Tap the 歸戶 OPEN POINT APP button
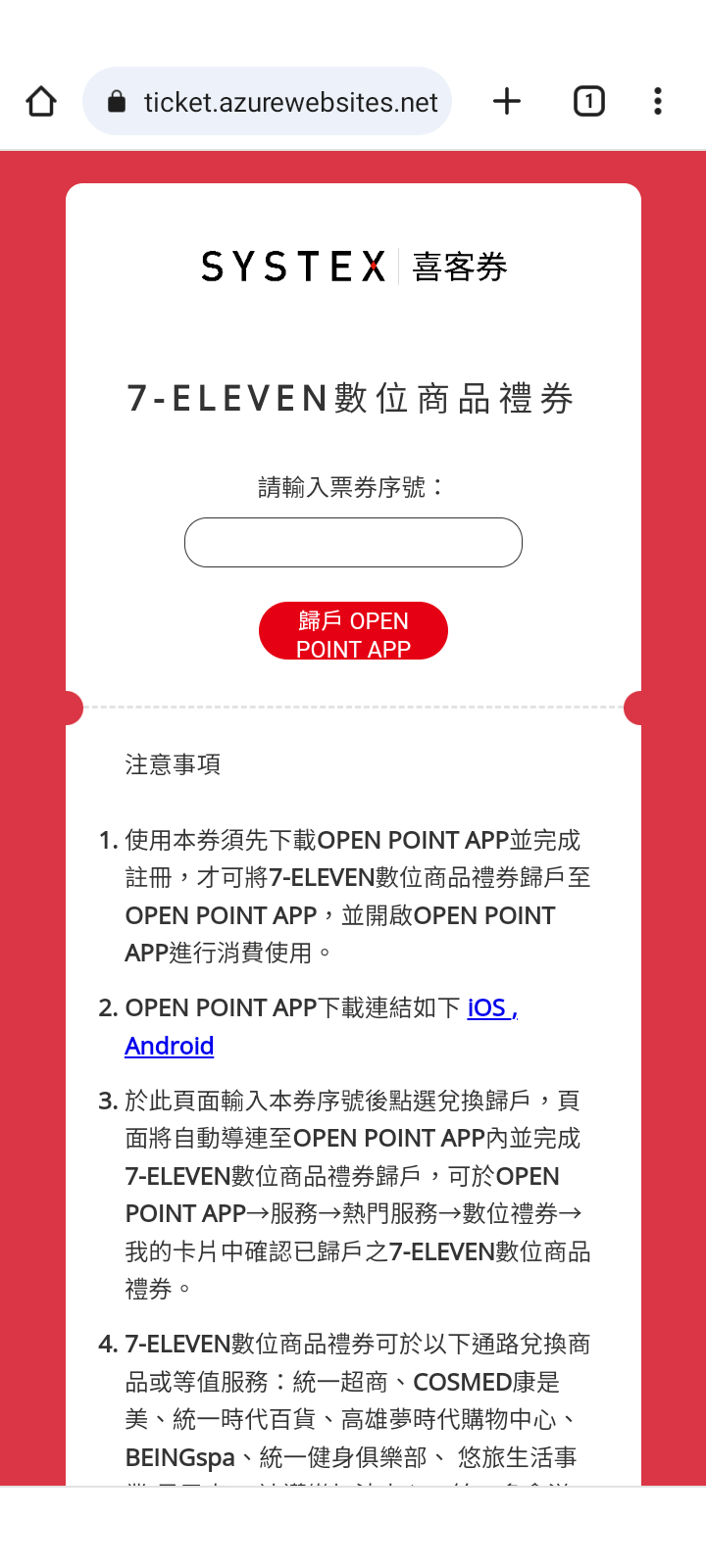 [x=353, y=631]
